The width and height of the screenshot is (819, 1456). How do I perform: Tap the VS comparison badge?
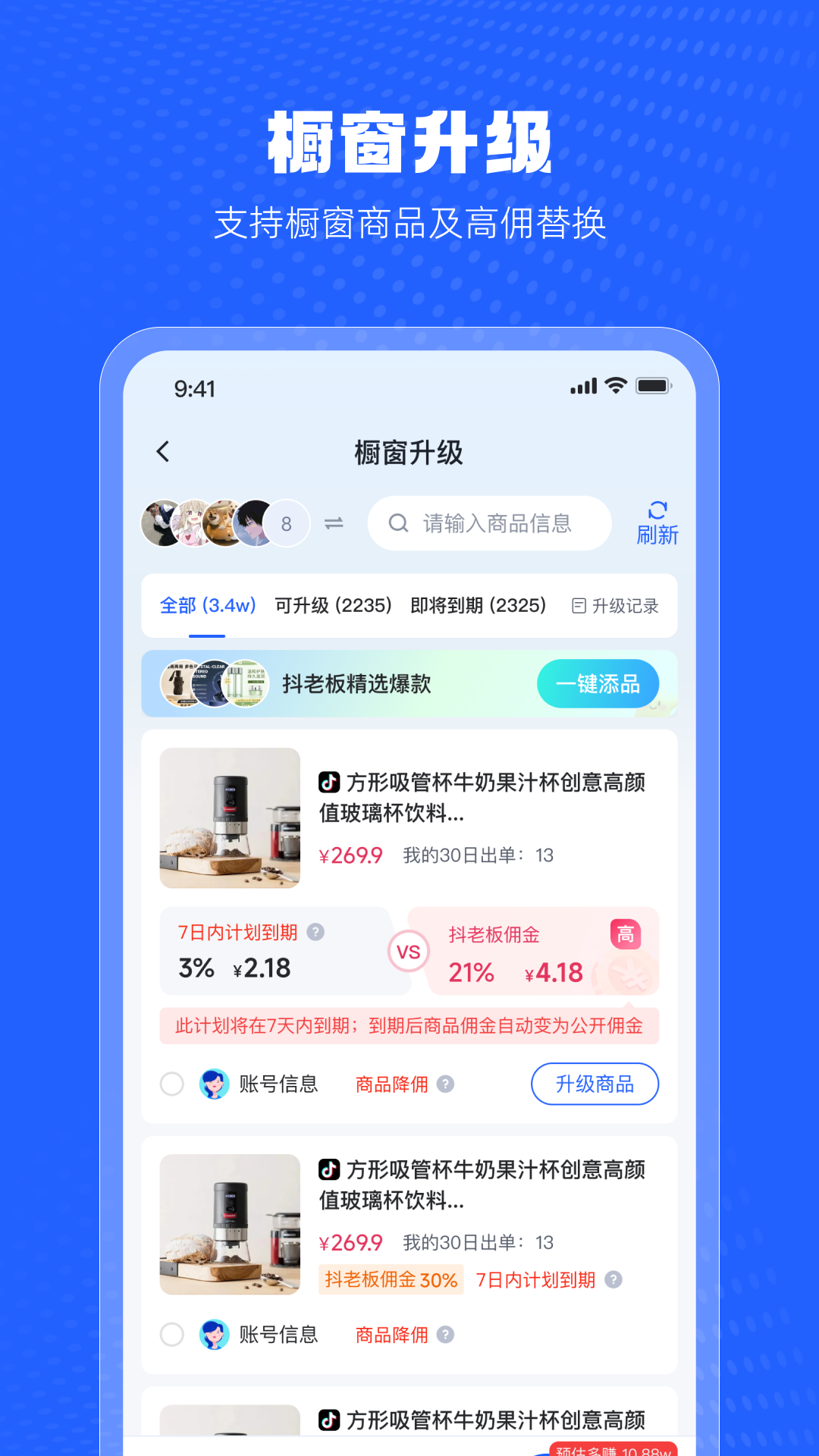pyautogui.click(x=409, y=951)
